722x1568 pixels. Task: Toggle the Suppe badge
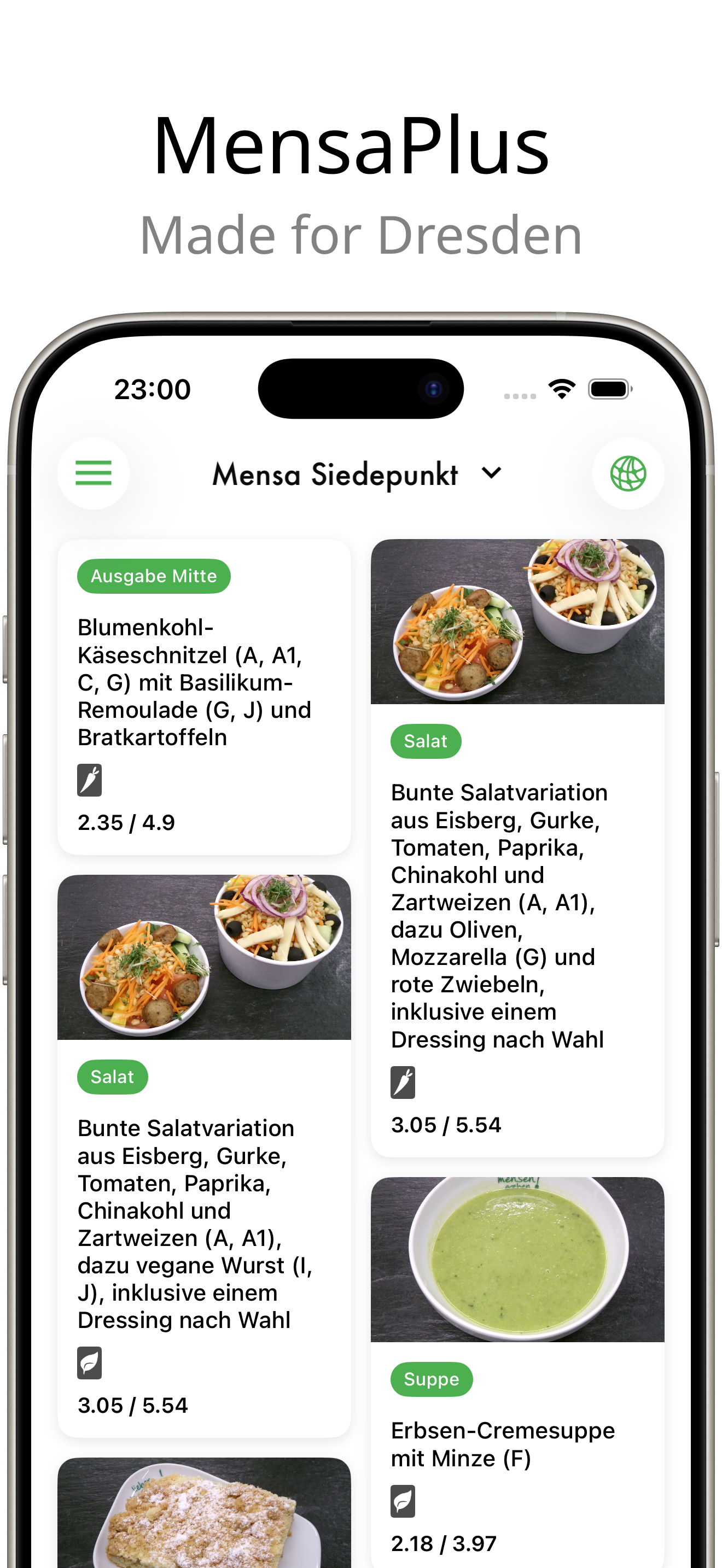pos(431,1379)
